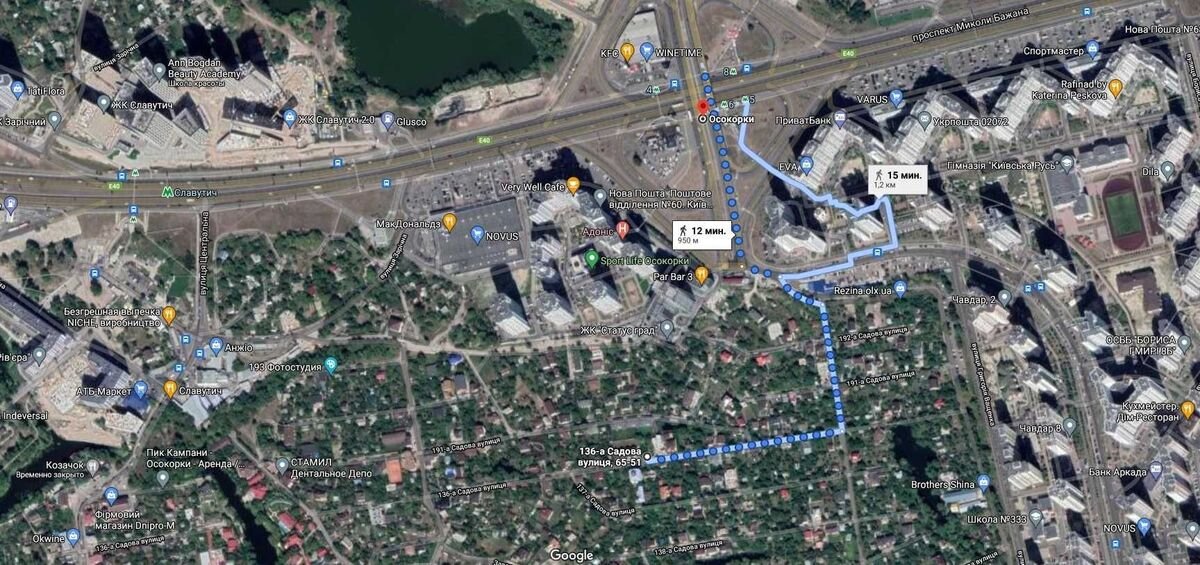Open the KFC restaurant marker

627,50
